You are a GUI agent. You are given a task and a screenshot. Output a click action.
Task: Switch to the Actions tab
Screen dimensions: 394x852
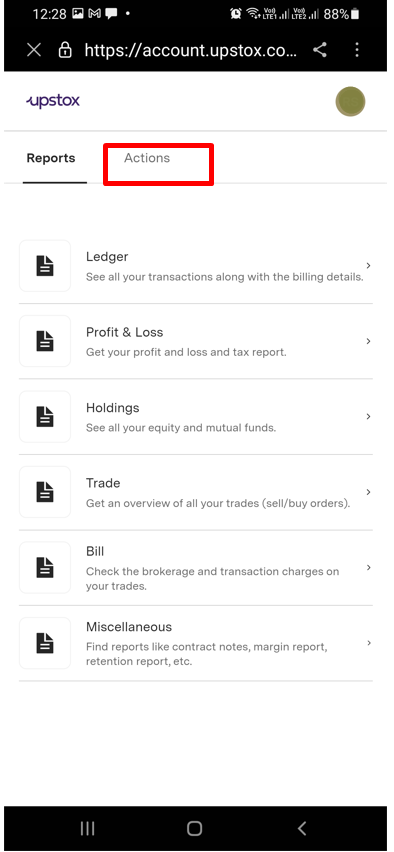tap(147, 158)
